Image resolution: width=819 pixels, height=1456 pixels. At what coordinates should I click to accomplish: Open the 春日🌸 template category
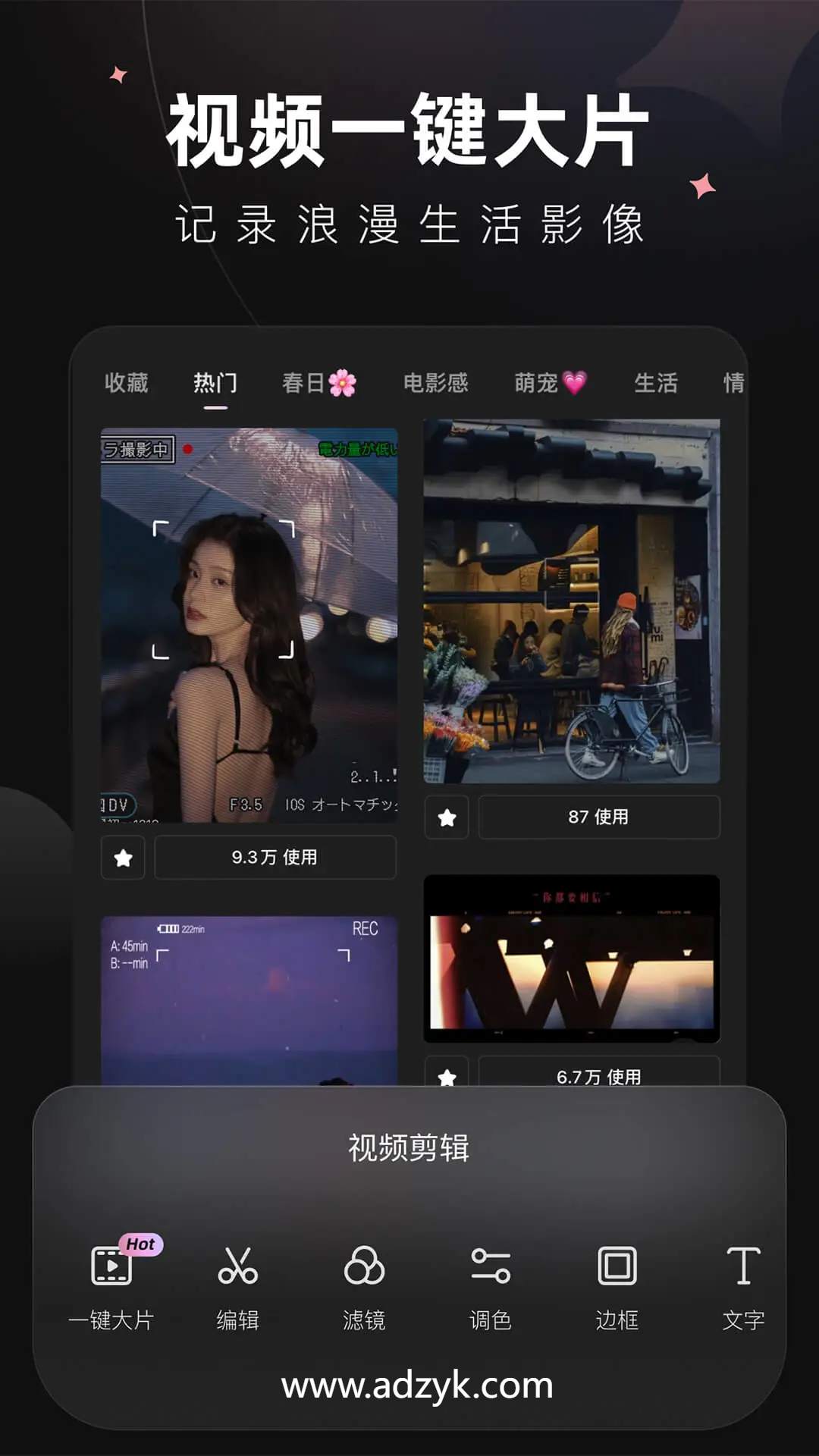point(318,383)
